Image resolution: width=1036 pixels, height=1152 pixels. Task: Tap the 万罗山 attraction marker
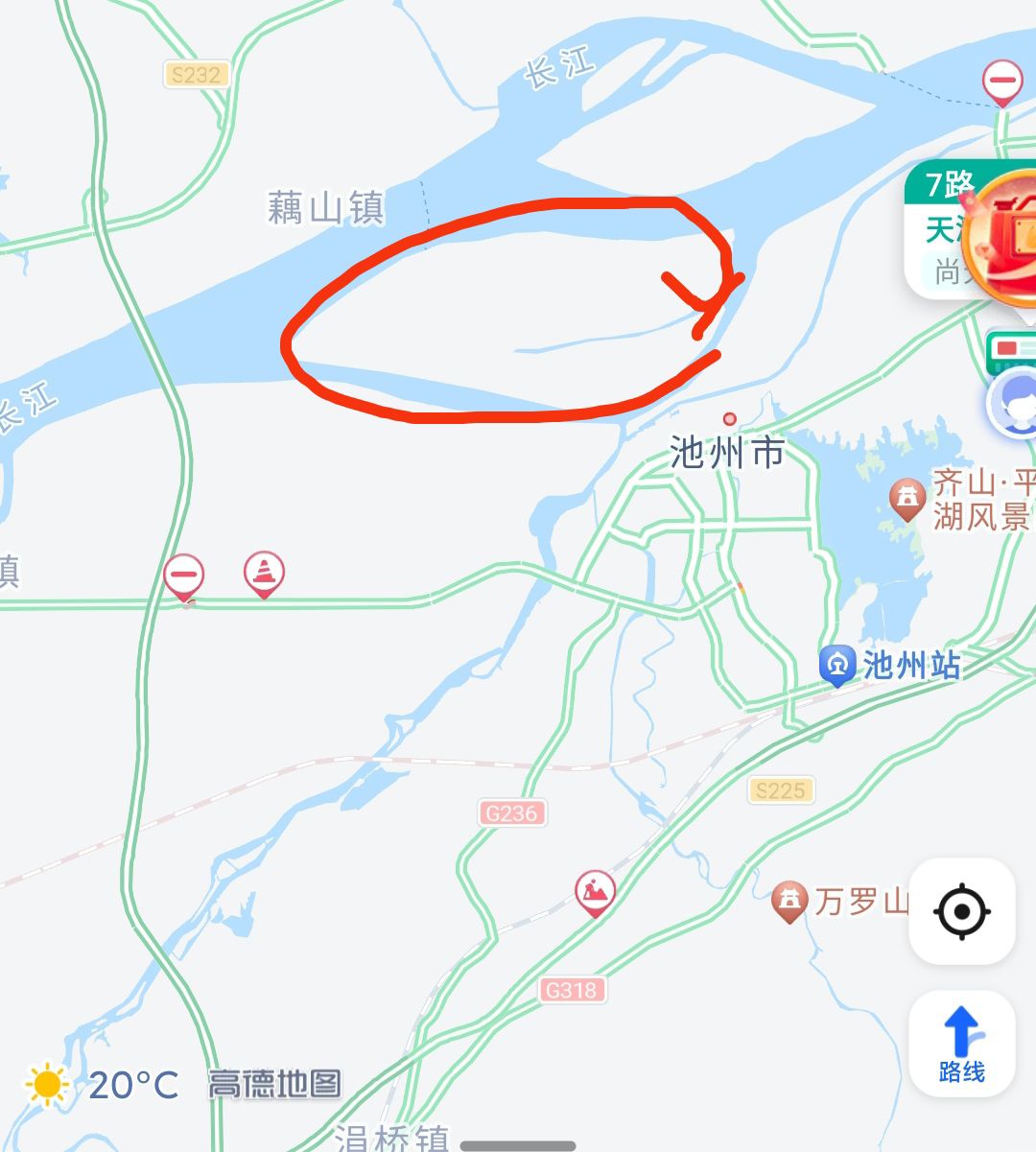coord(789,901)
